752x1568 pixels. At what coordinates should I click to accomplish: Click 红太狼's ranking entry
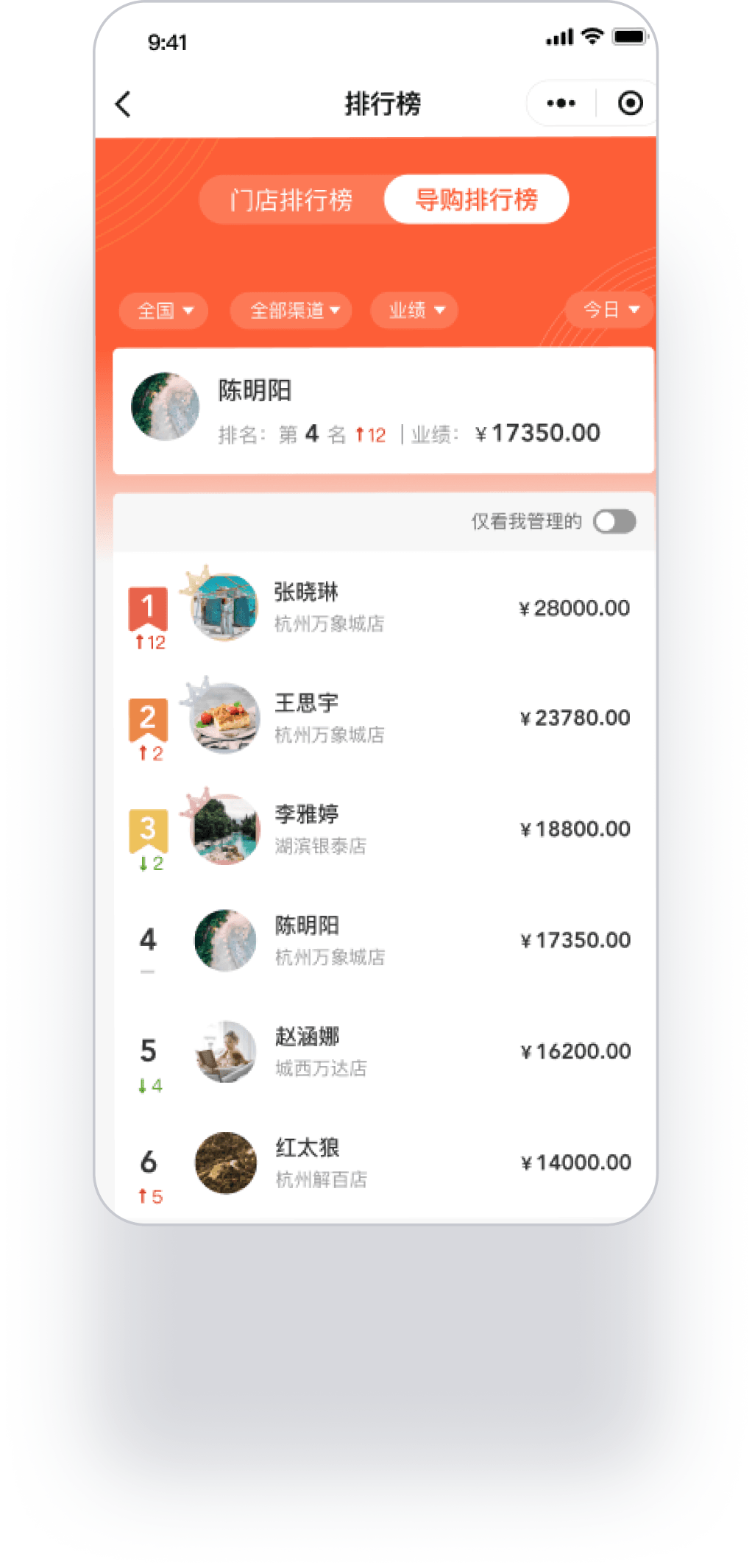[x=383, y=1162]
